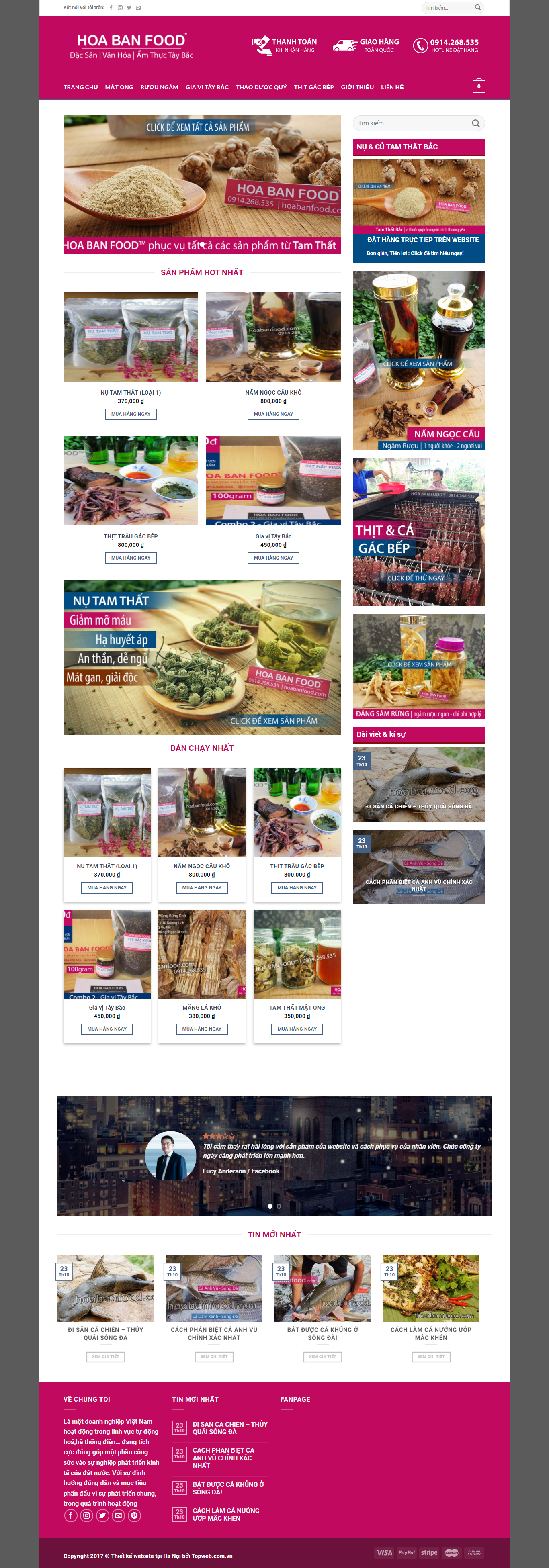This screenshot has height=1568, width=549.
Task: Buy Măng Lá Khô now
Action: [201, 1029]
